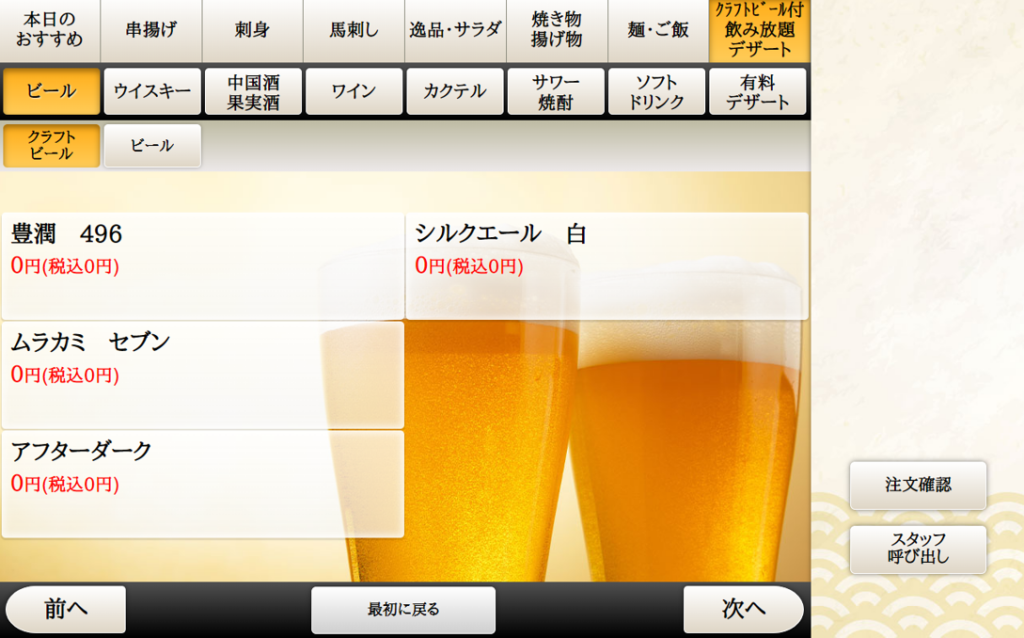Switch to the 刺身 category
Image resolution: width=1024 pixels, height=638 pixels.
point(252,30)
